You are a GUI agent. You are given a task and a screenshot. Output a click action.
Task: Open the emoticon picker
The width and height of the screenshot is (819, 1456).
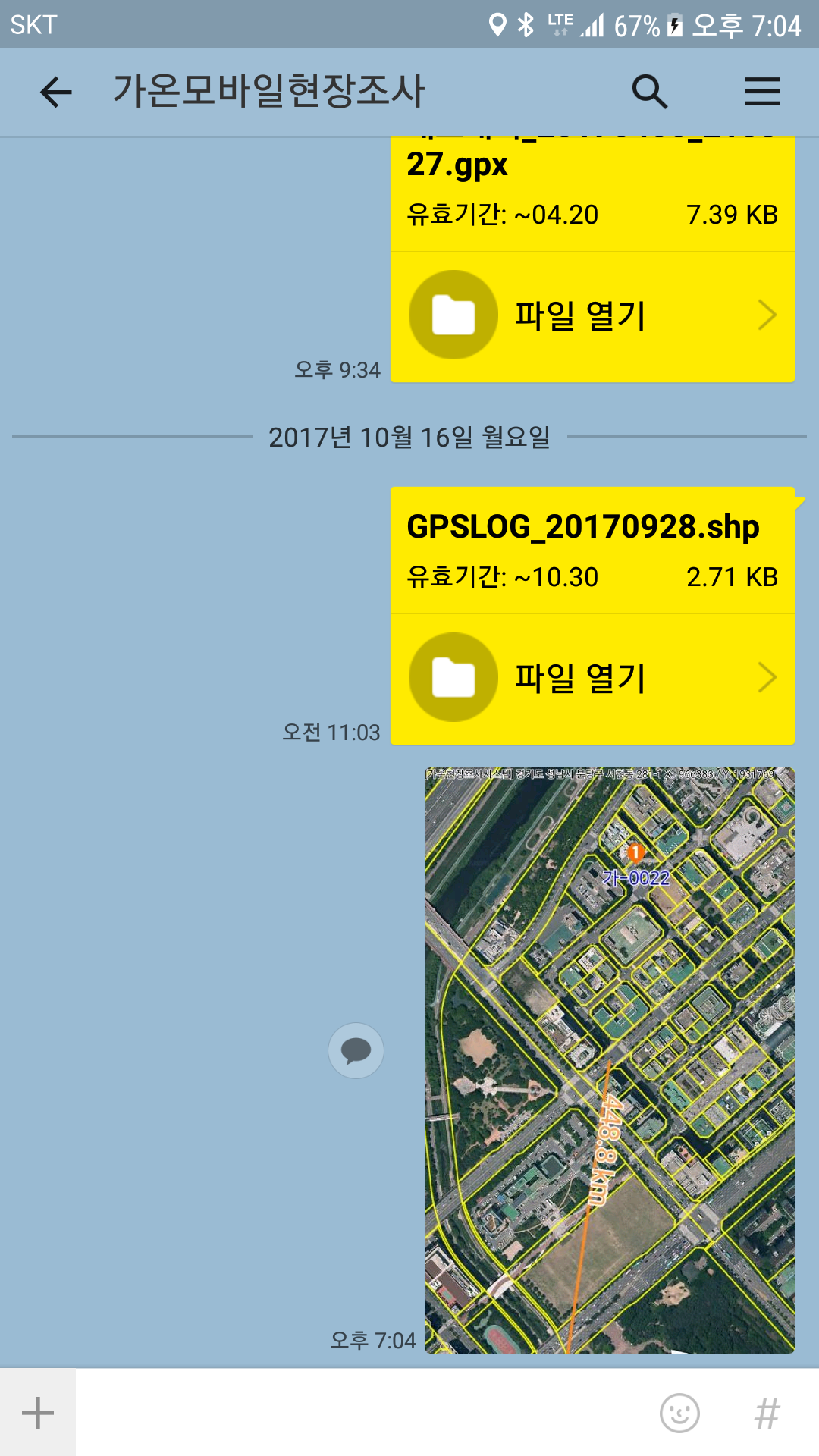[679, 1414]
